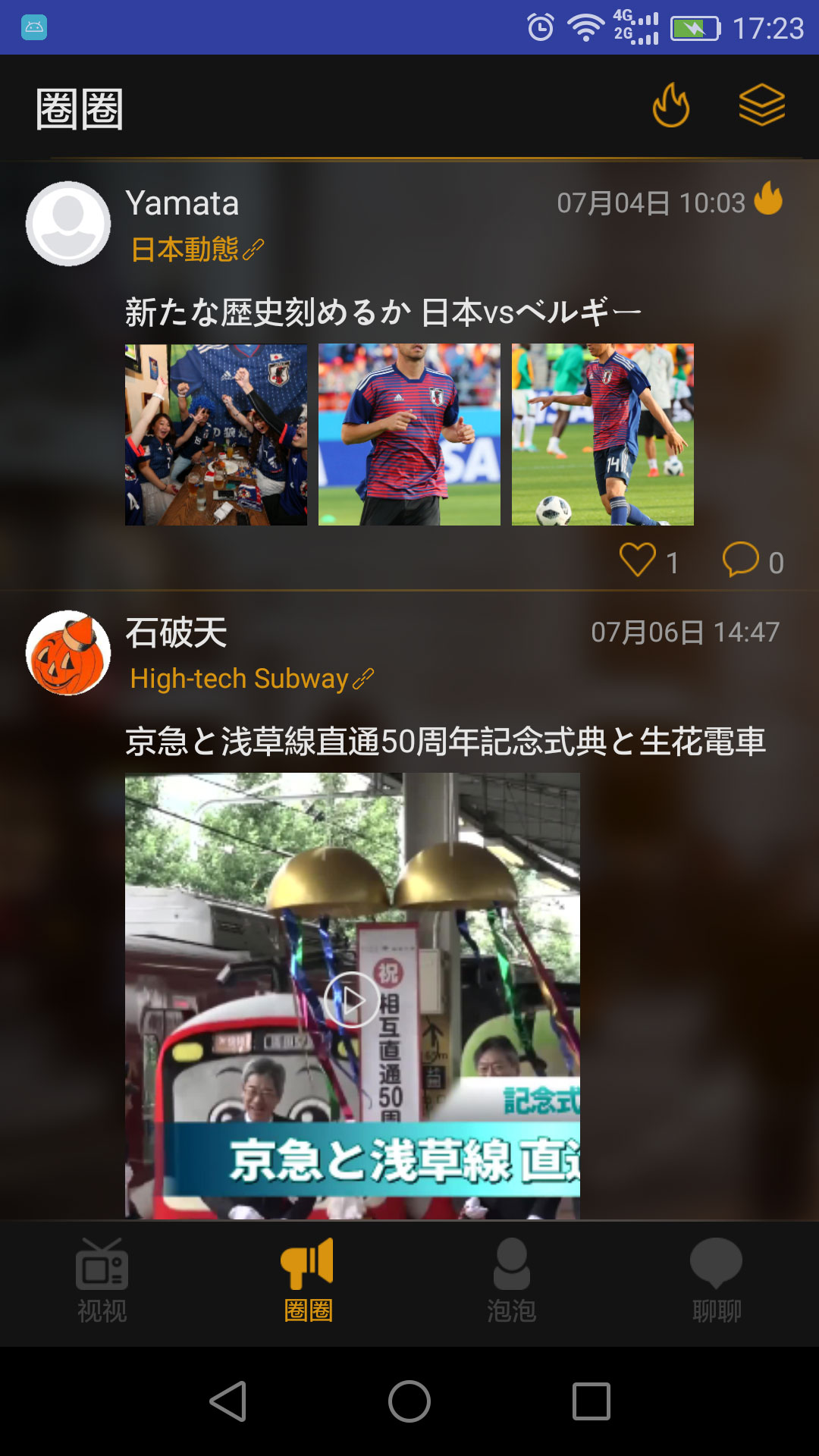
Task: Play the 京急と浅草線 train video
Action: pyautogui.click(x=352, y=999)
